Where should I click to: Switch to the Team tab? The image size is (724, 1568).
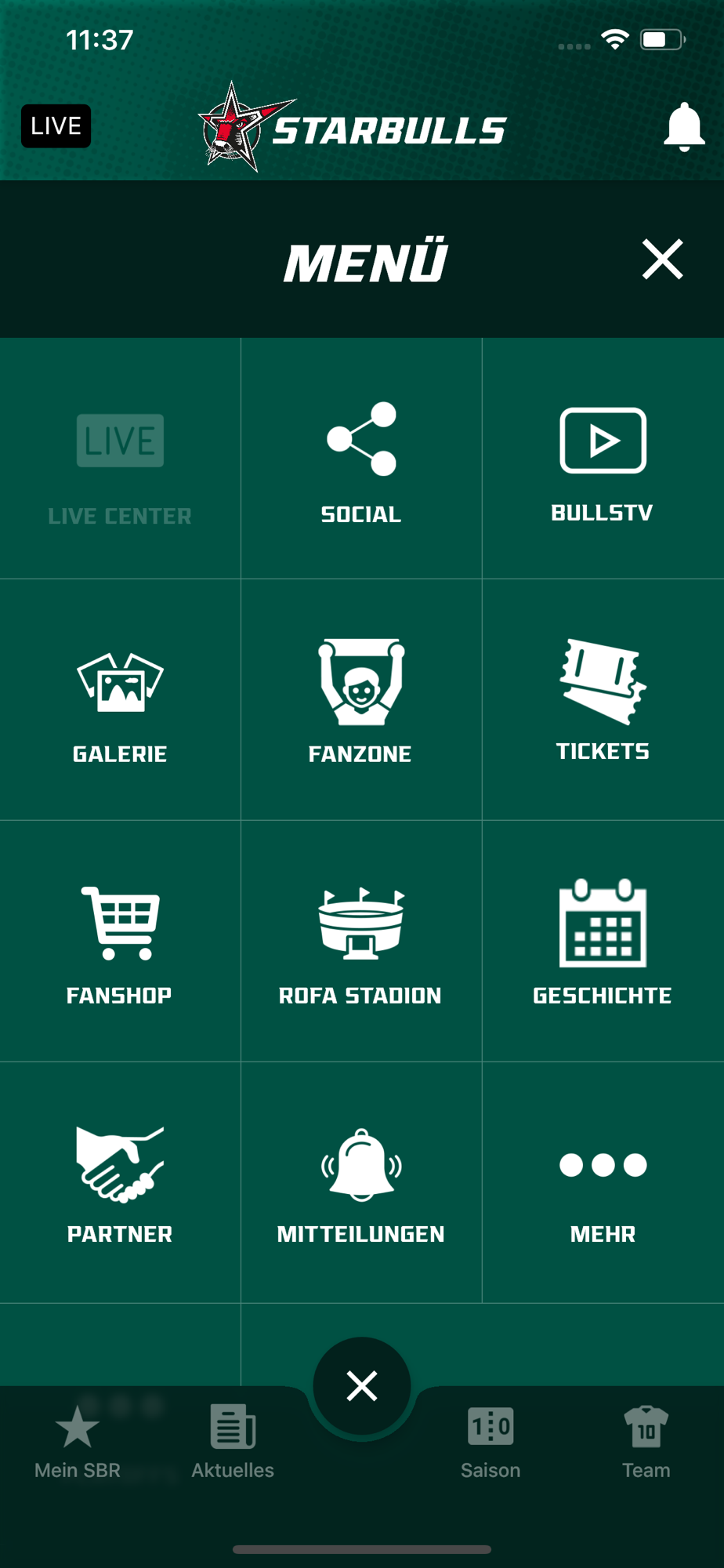click(646, 1443)
